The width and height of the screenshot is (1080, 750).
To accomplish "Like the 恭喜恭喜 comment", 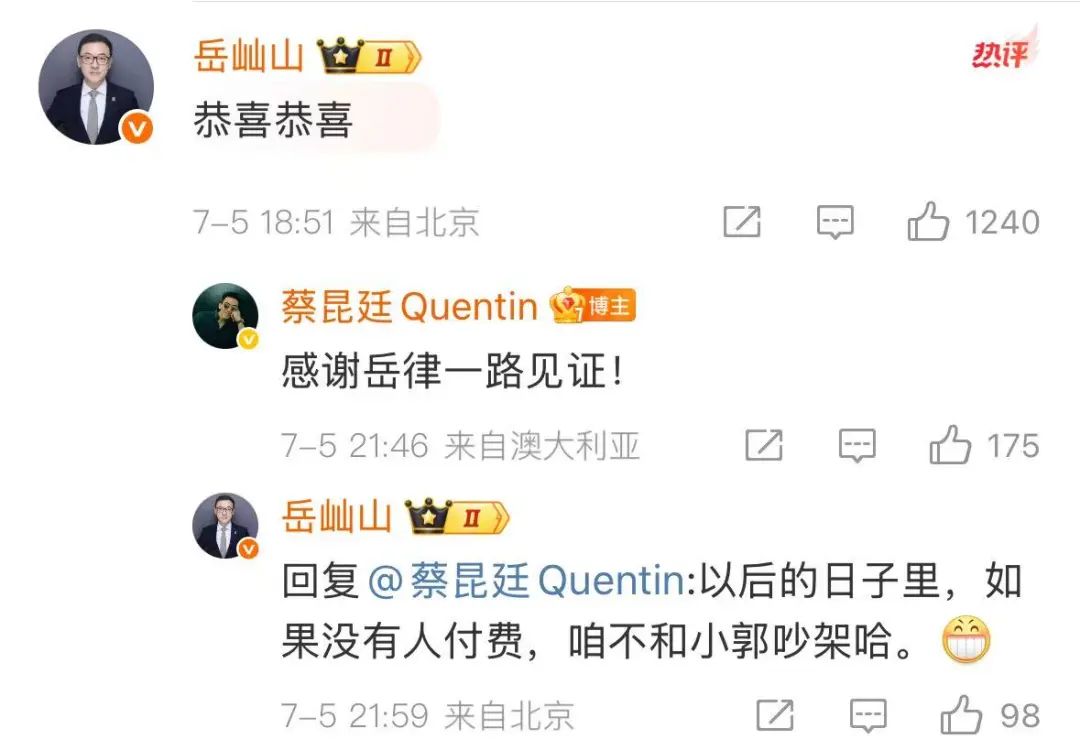I will coord(928,222).
